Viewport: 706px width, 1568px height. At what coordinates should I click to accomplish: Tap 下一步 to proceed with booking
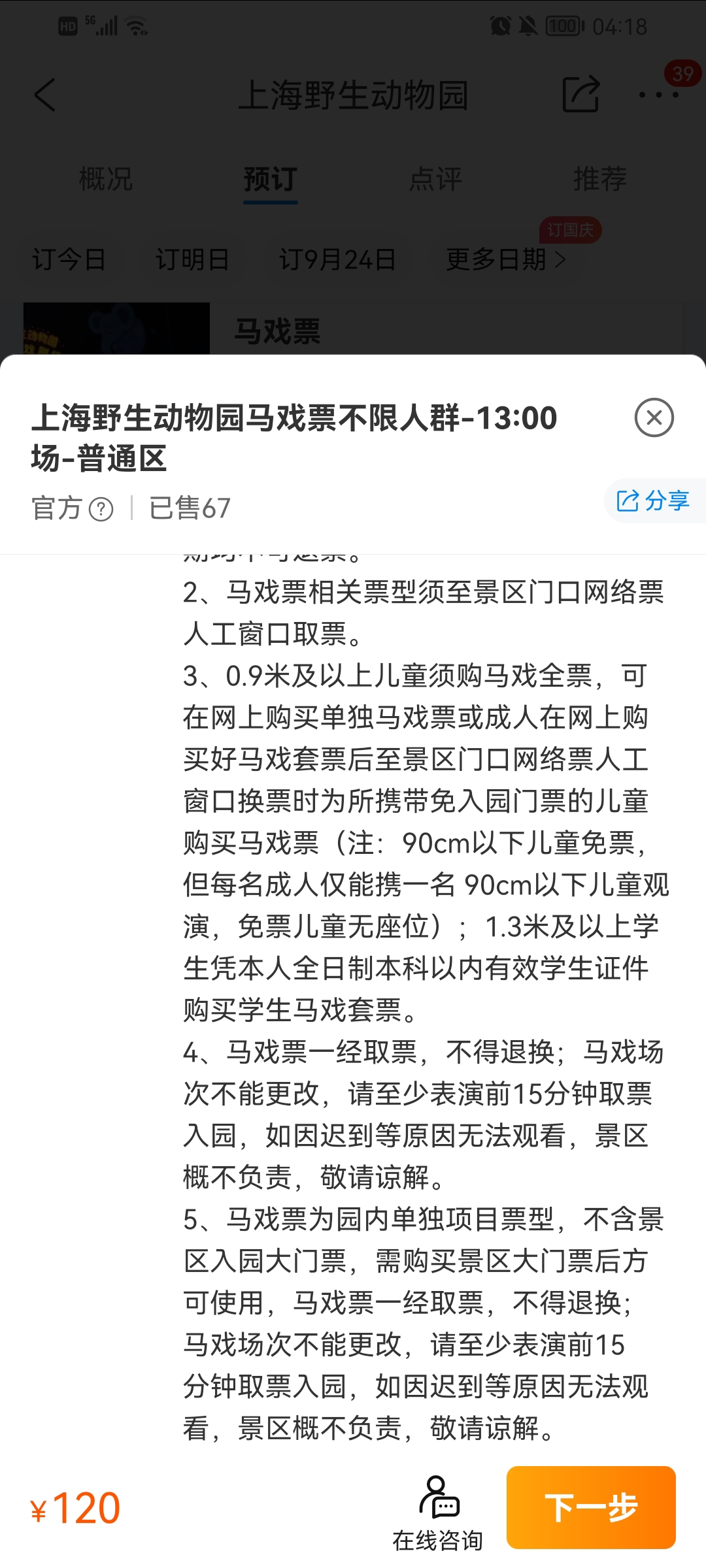click(x=591, y=1507)
